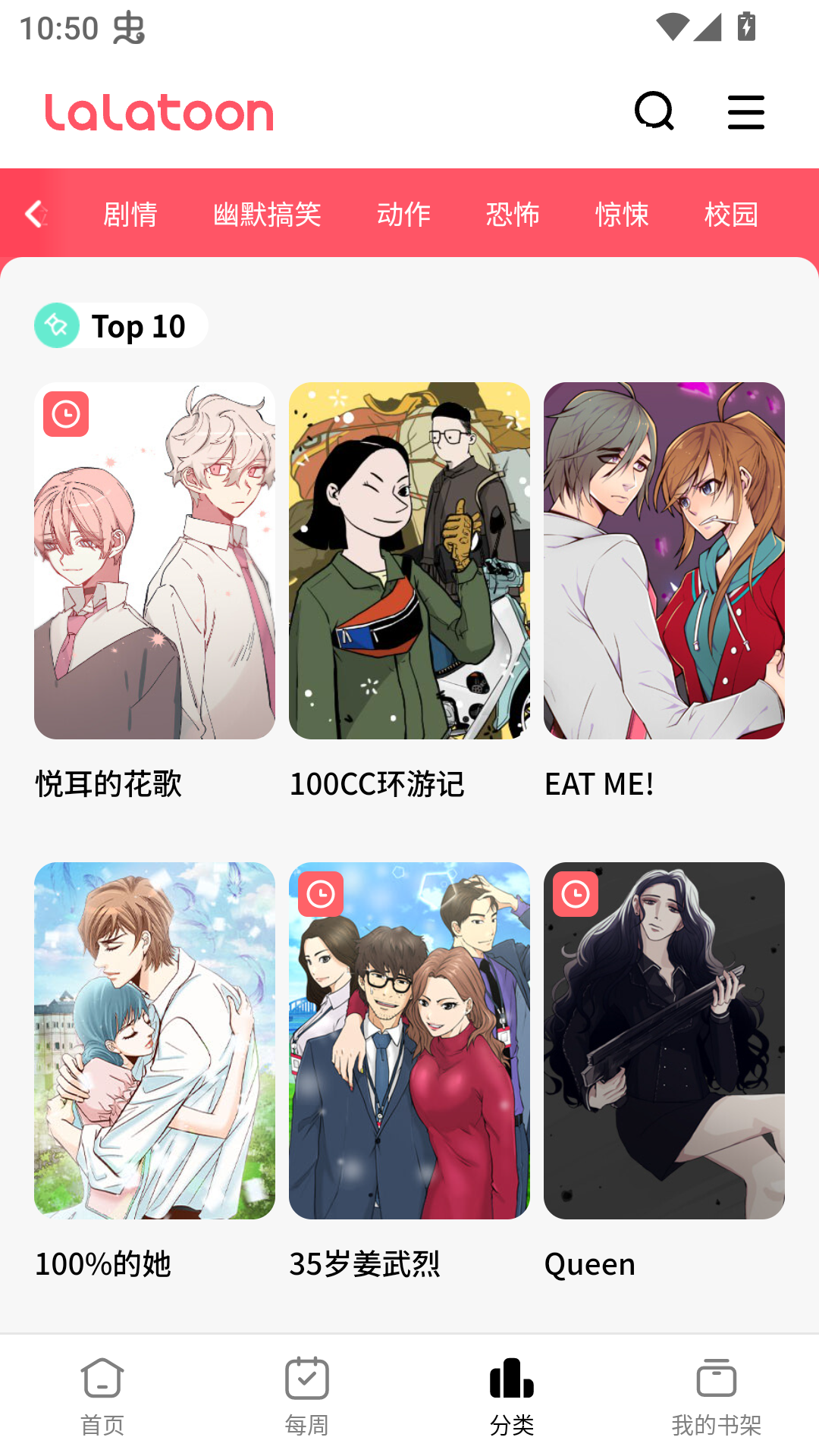
Task: Select the 动作 category tab
Action: pos(404,215)
